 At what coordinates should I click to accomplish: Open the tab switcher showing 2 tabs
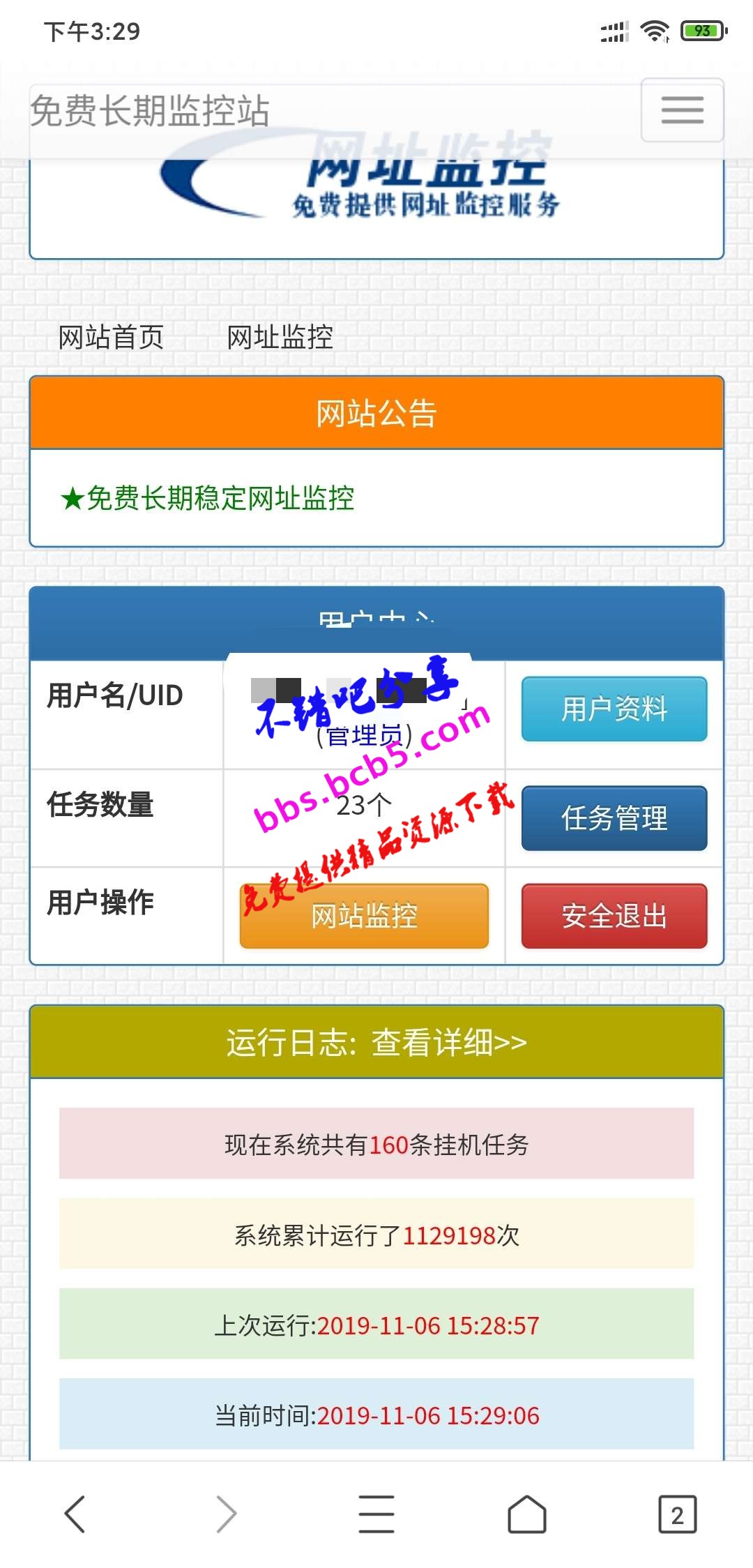(x=677, y=1514)
